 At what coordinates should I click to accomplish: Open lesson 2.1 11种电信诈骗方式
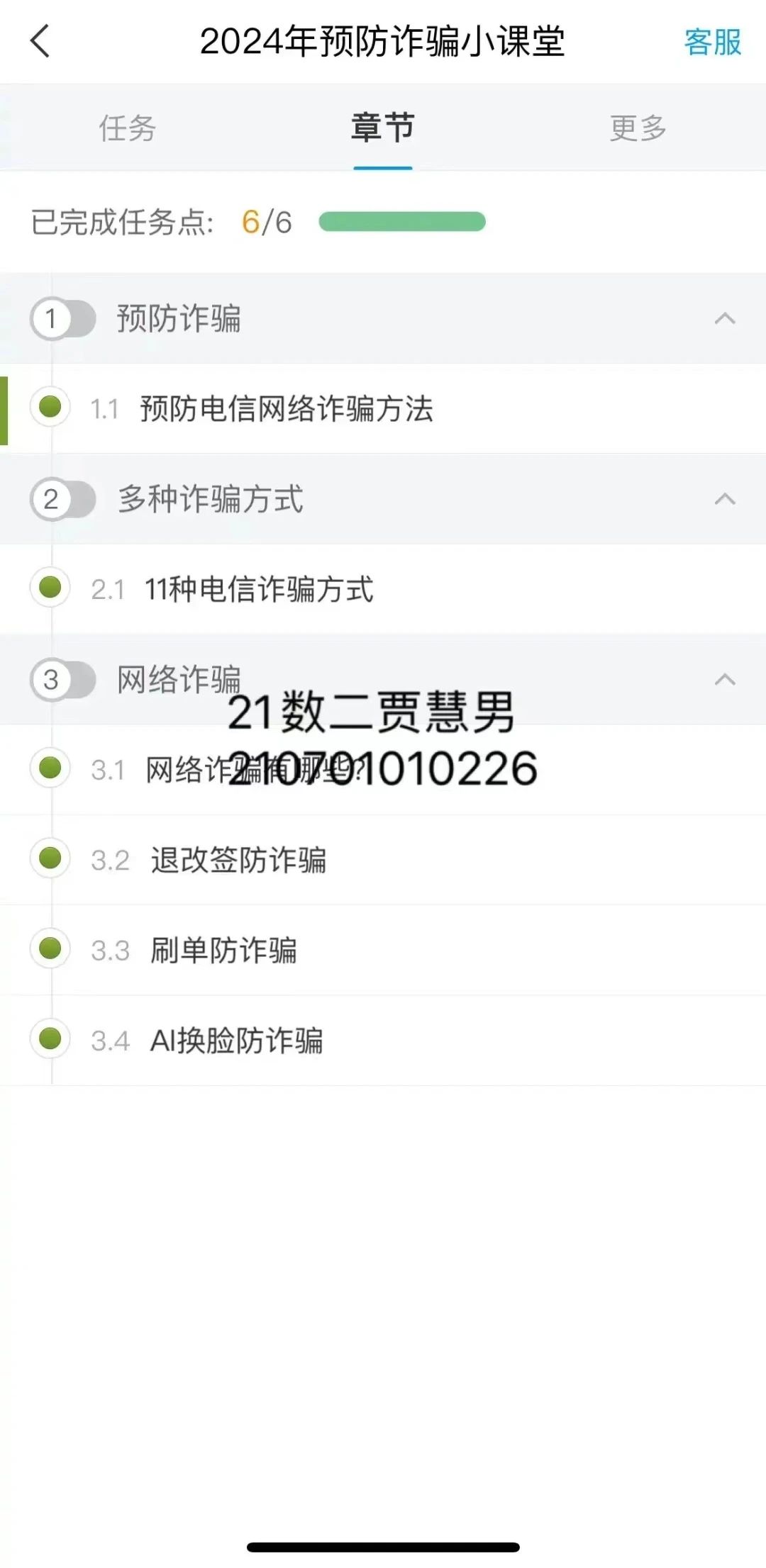click(x=383, y=589)
